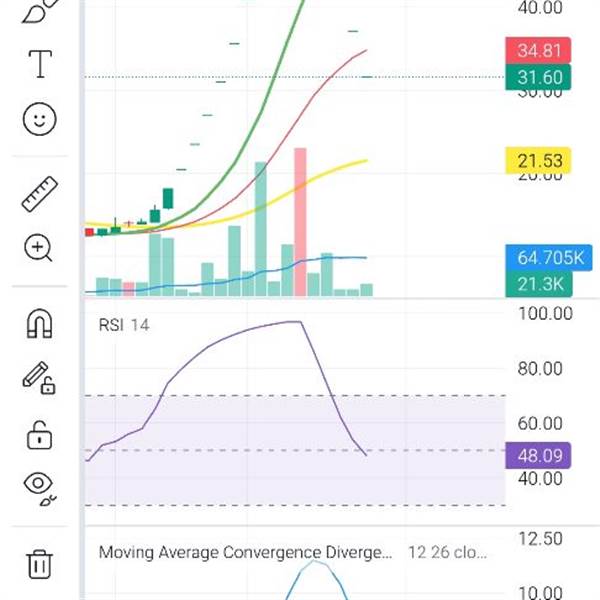Open the RSI 14 indicator legend
The image size is (600, 600).
click(x=124, y=325)
